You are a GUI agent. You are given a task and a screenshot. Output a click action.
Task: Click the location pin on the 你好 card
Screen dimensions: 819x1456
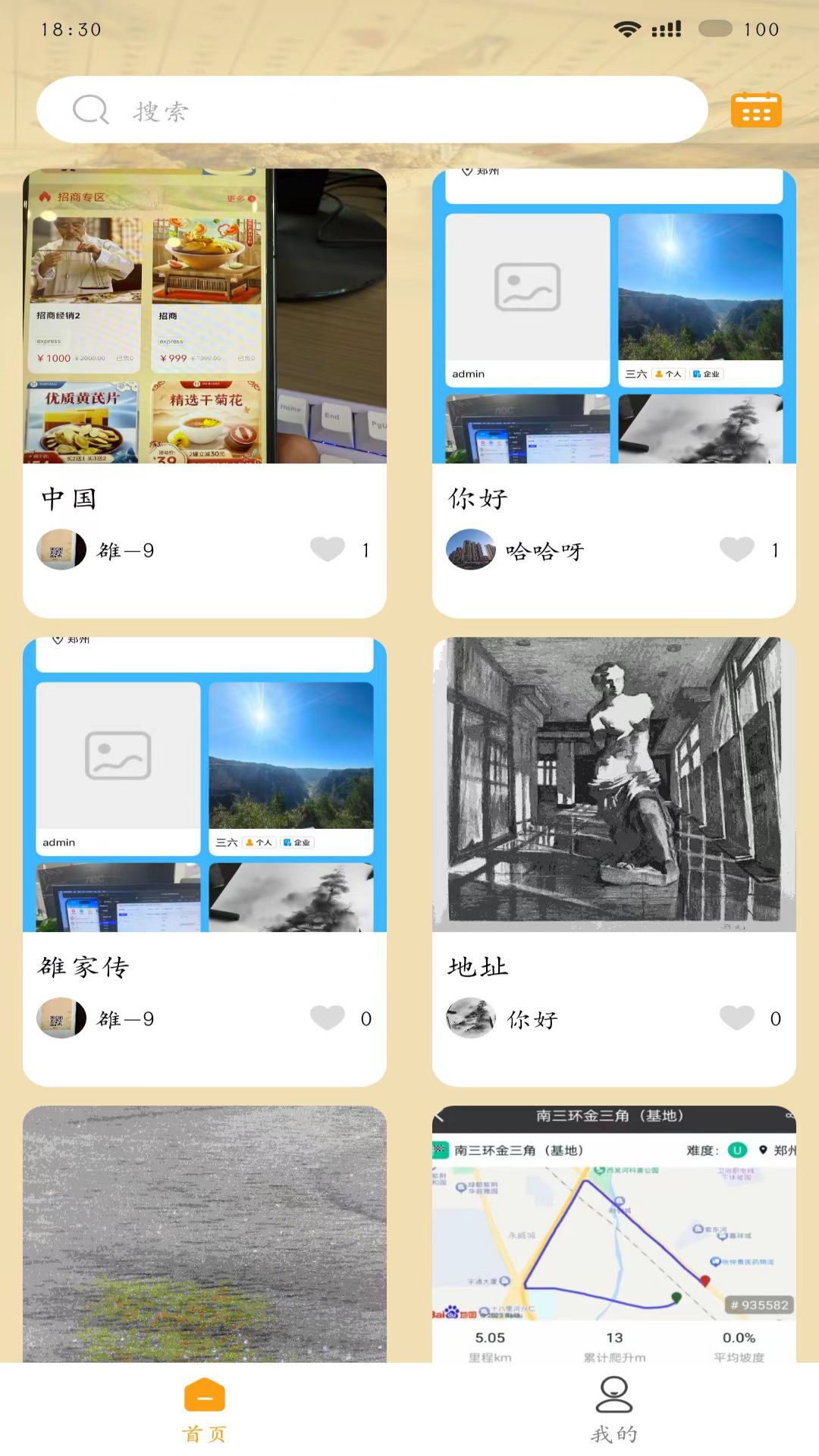tap(466, 173)
